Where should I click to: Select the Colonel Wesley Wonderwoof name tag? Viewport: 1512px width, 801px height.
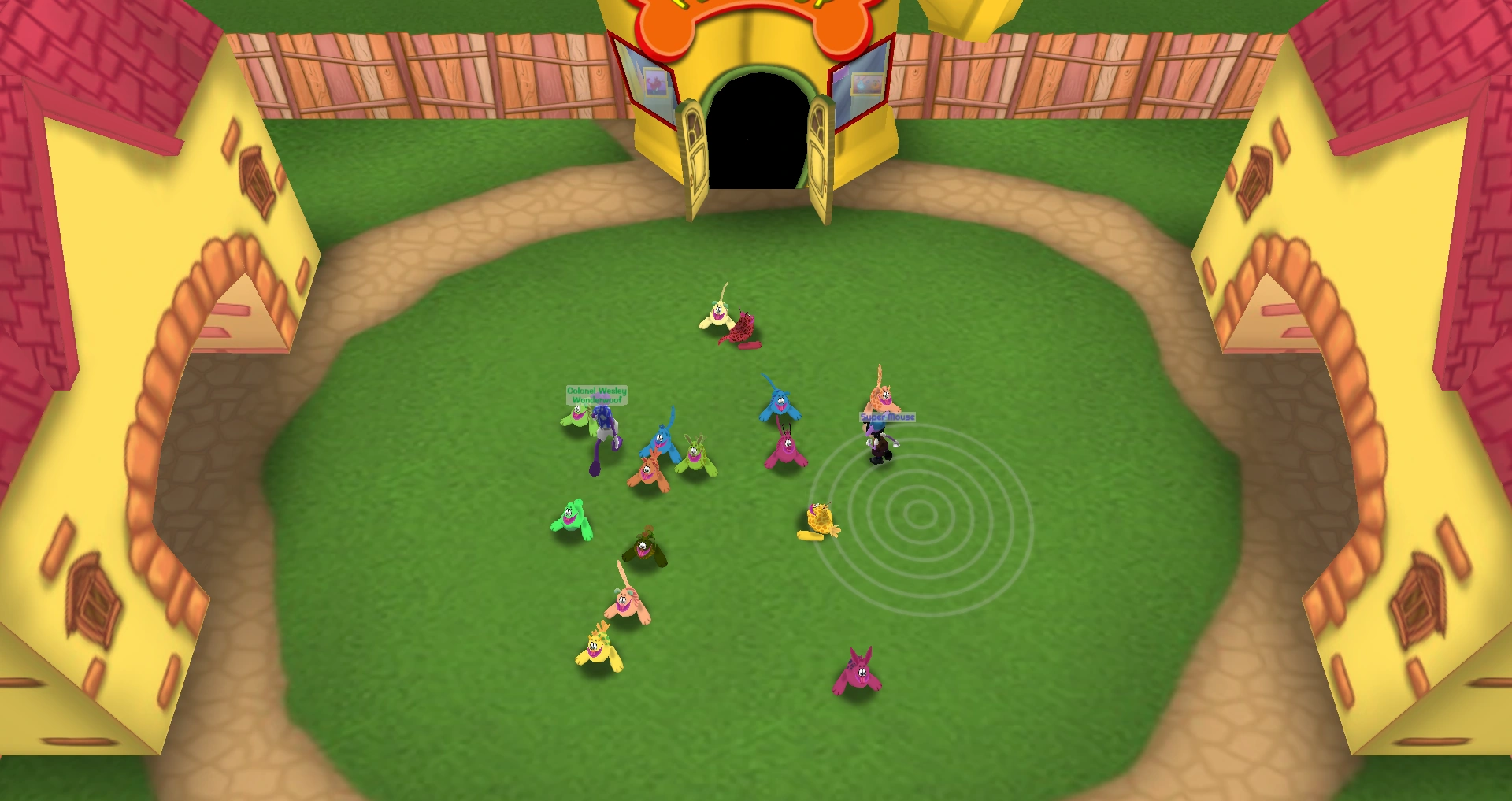coord(596,395)
